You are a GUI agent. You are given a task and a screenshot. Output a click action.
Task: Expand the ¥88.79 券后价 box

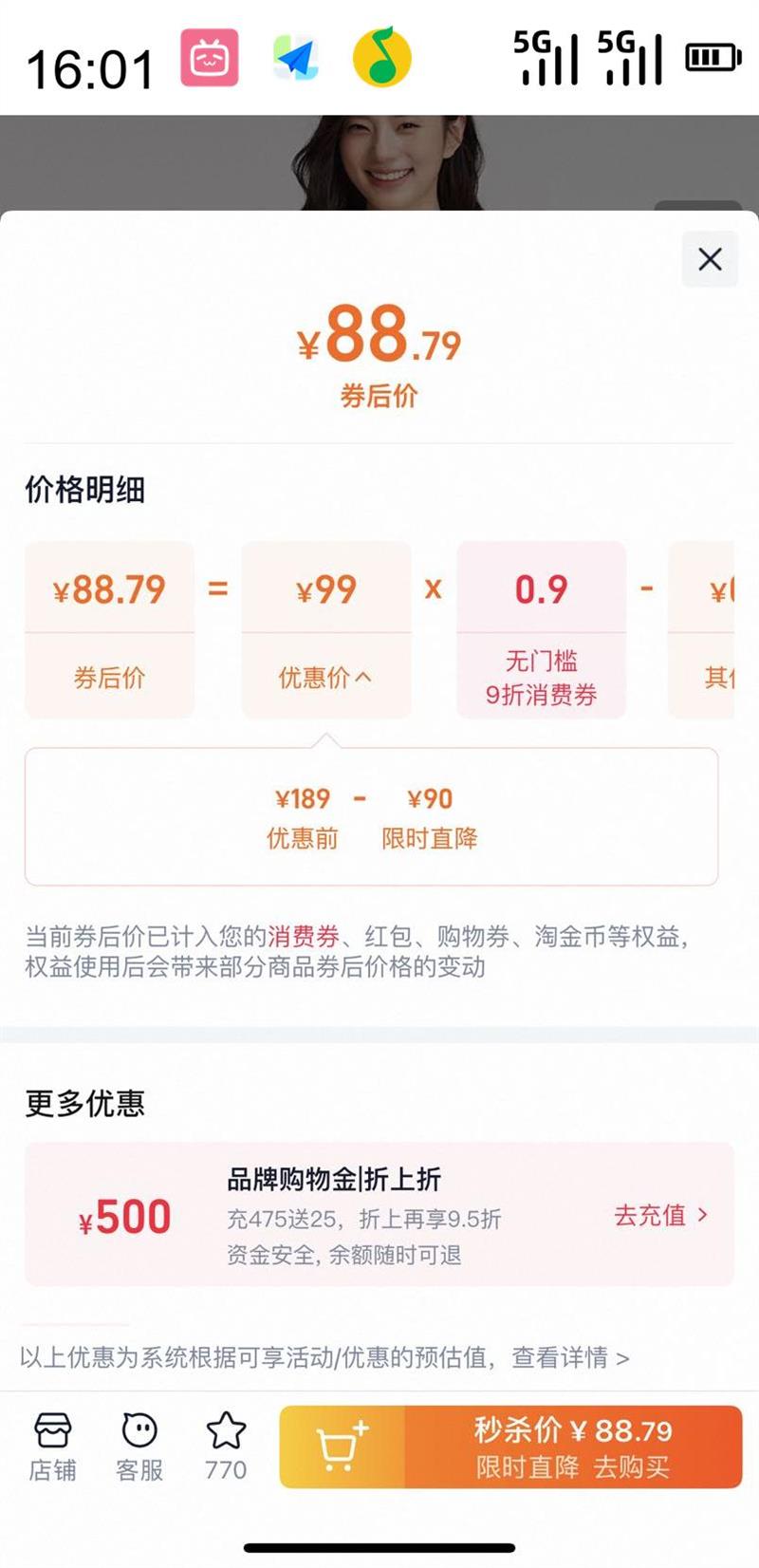(109, 628)
